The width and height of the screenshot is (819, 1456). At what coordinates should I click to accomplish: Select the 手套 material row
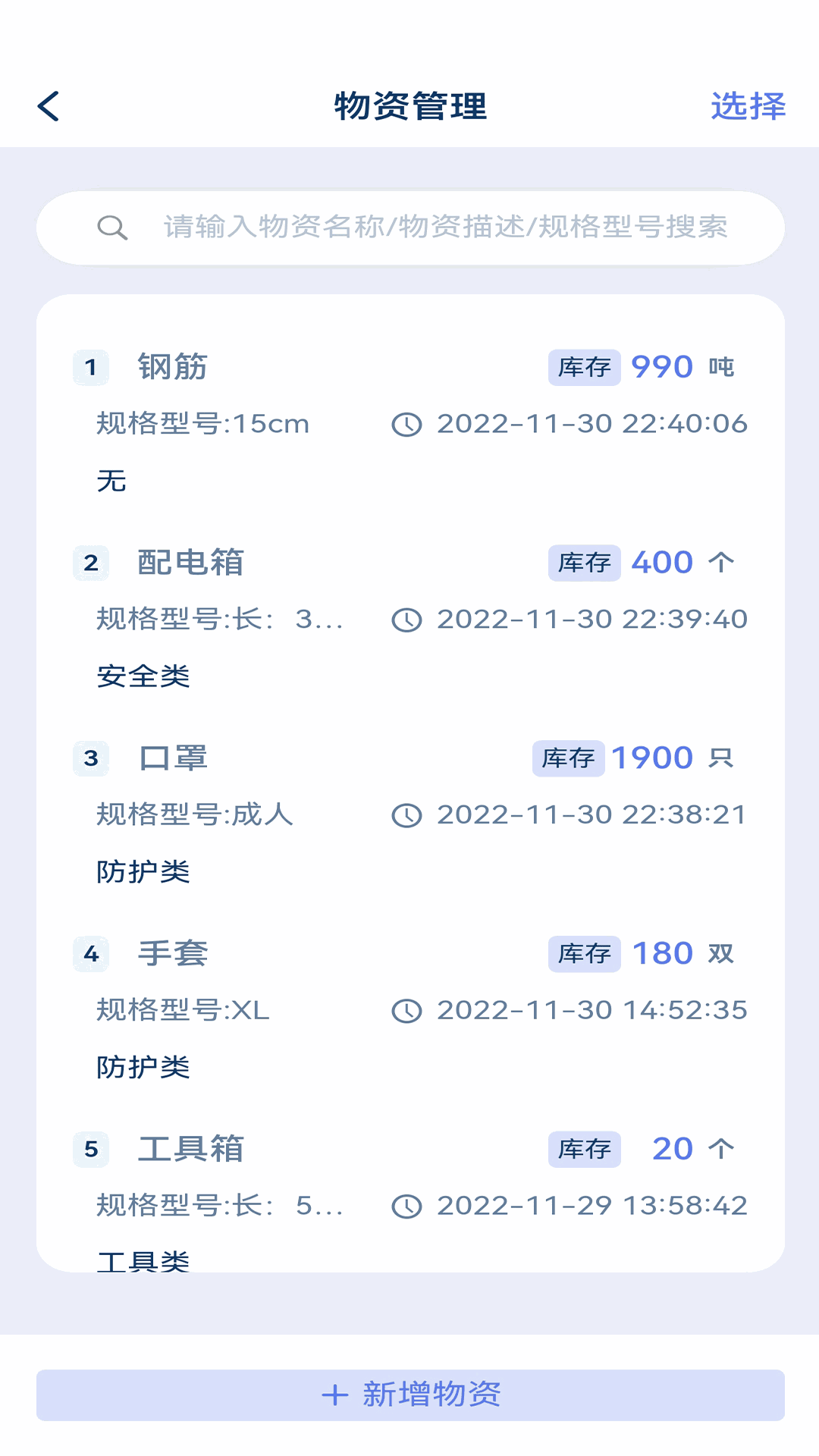[x=409, y=1008]
